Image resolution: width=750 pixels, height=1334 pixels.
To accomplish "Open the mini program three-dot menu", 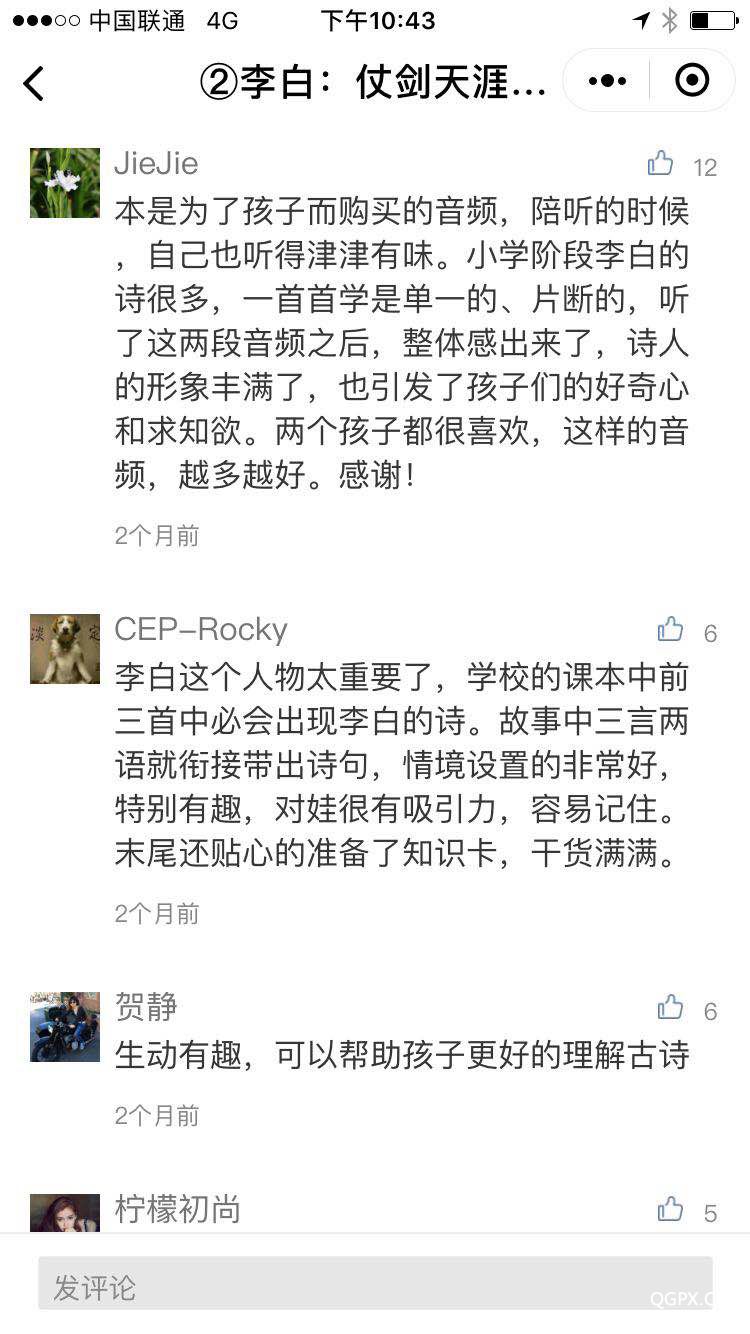I will [x=607, y=81].
